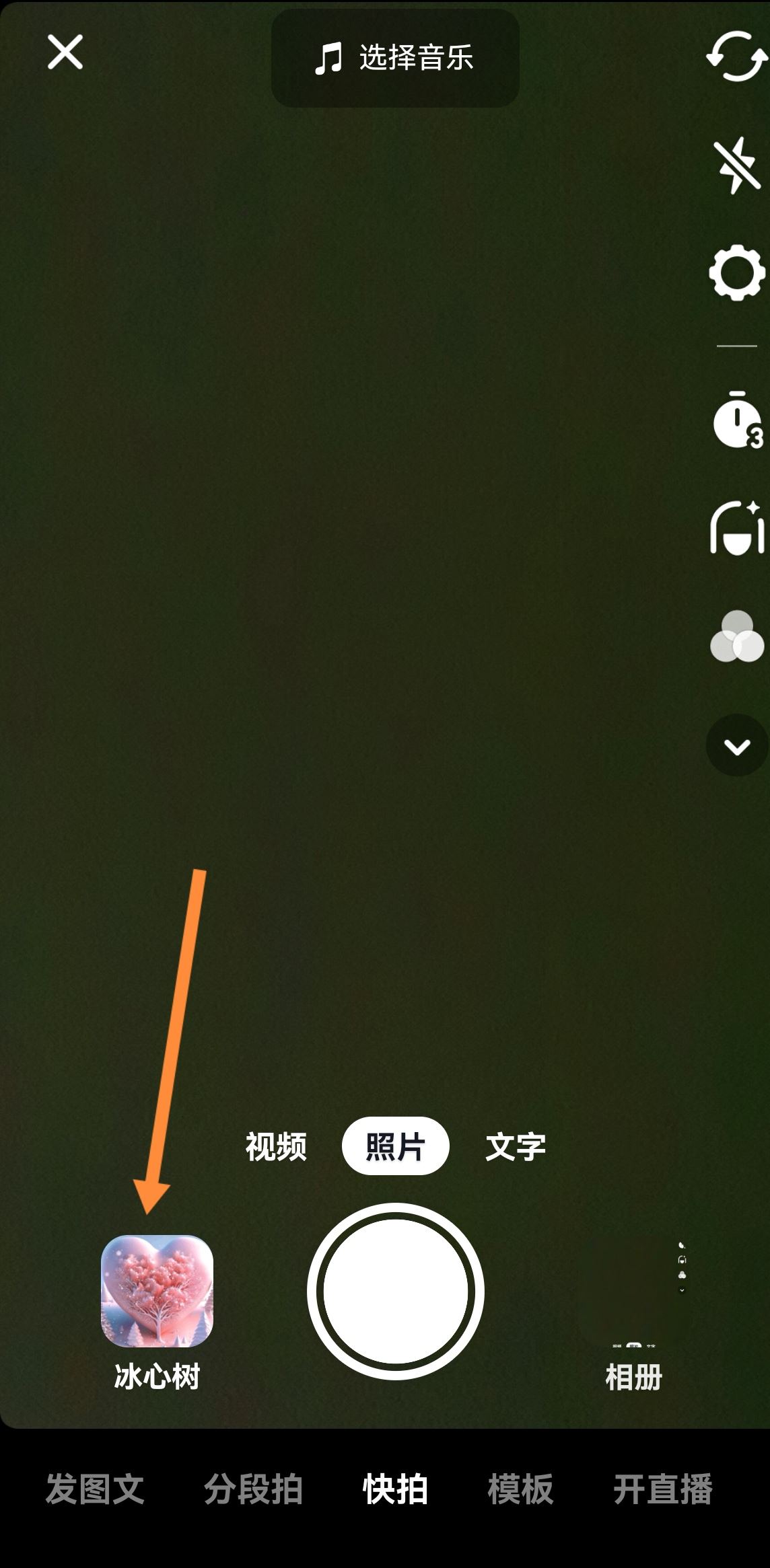This screenshot has width=770, height=1568.
Task: Select the 照片 photo mode
Action: tap(394, 1148)
